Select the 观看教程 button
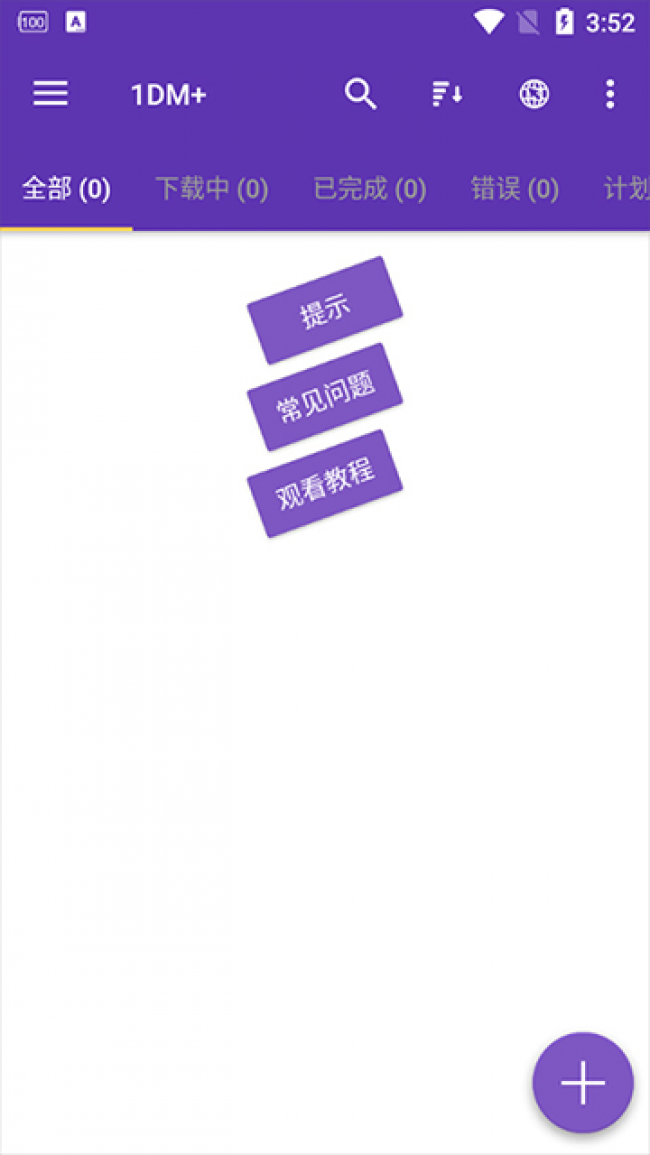This screenshot has width=650, height=1155. (x=325, y=484)
